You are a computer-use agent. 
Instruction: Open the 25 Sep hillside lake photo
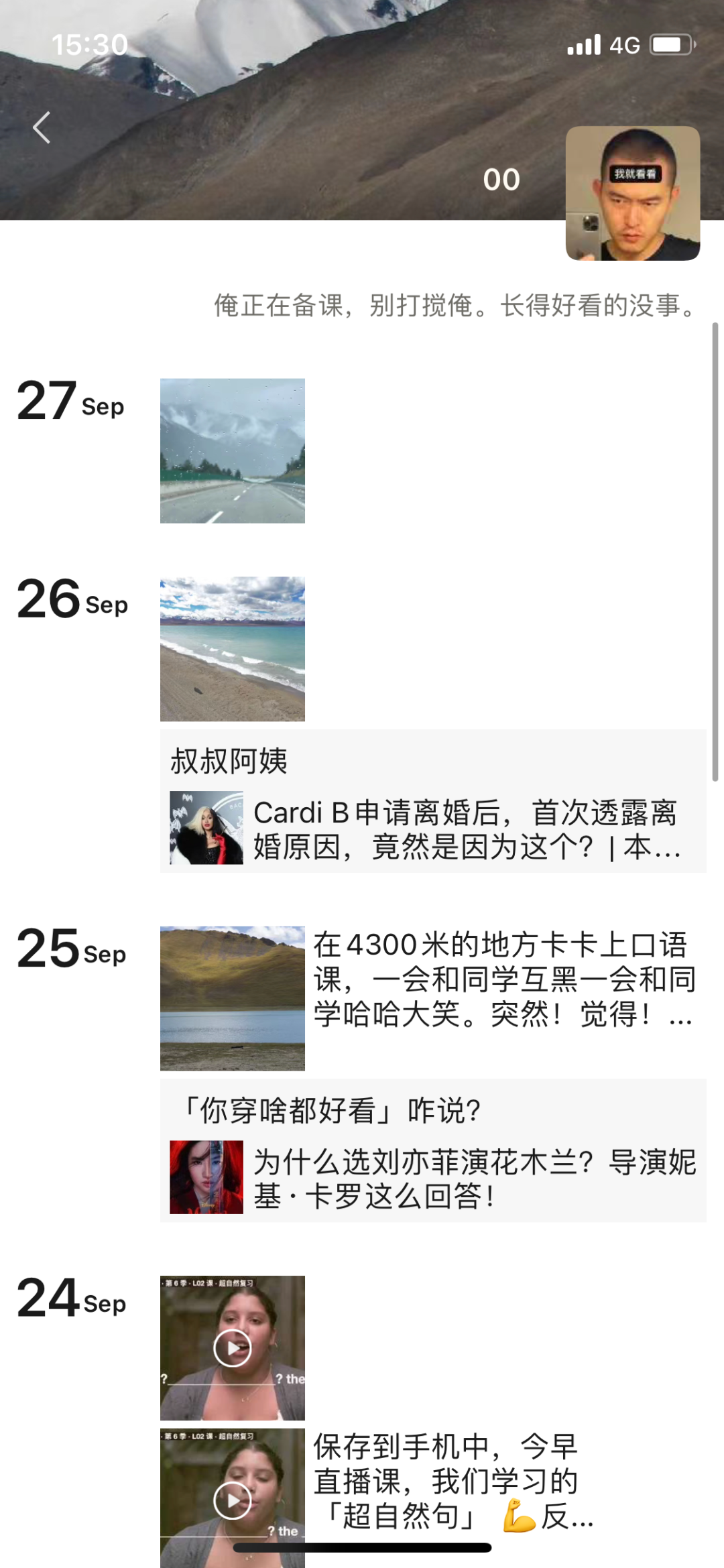(232, 998)
